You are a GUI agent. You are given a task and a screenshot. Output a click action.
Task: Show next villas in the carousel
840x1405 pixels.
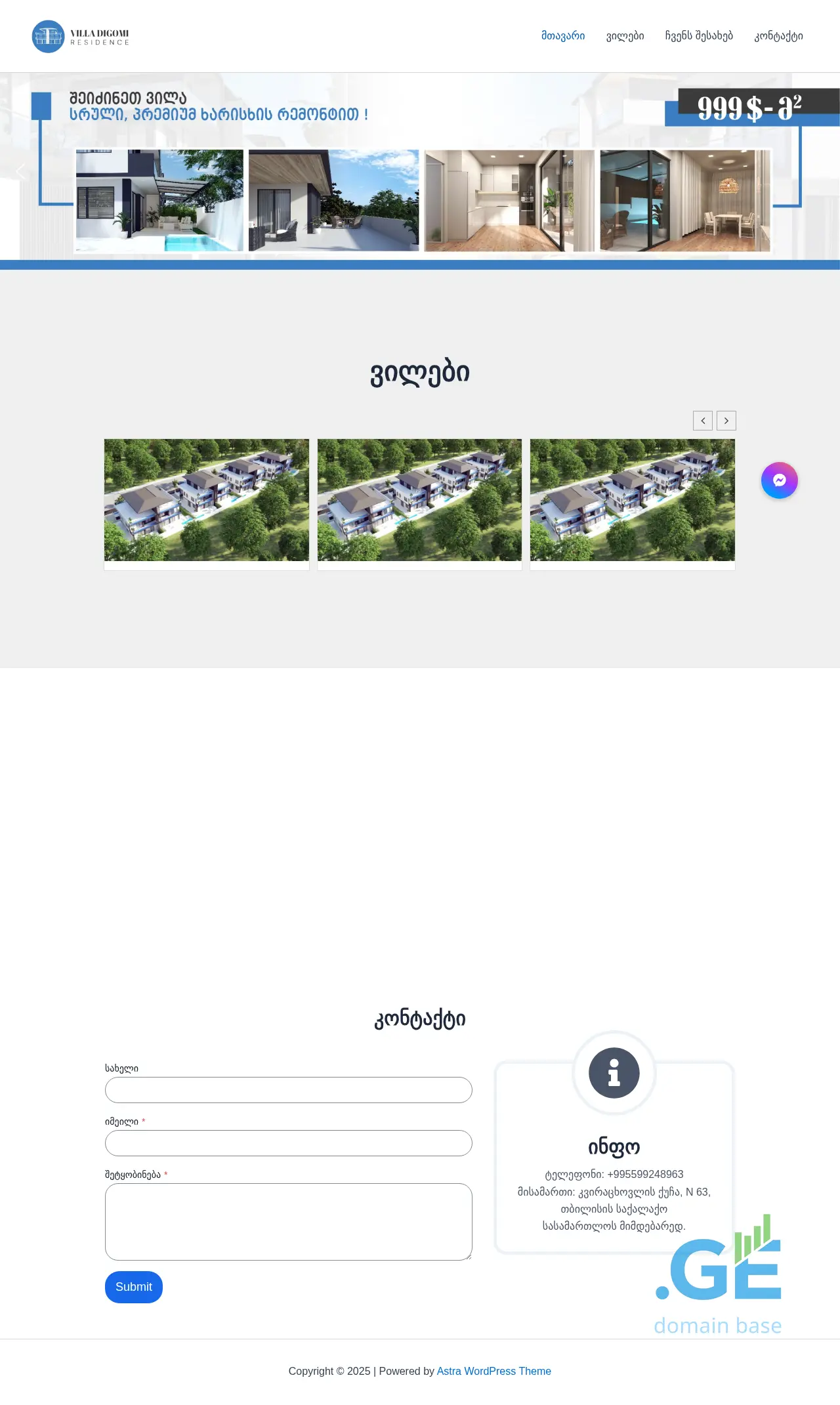click(726, 421)
